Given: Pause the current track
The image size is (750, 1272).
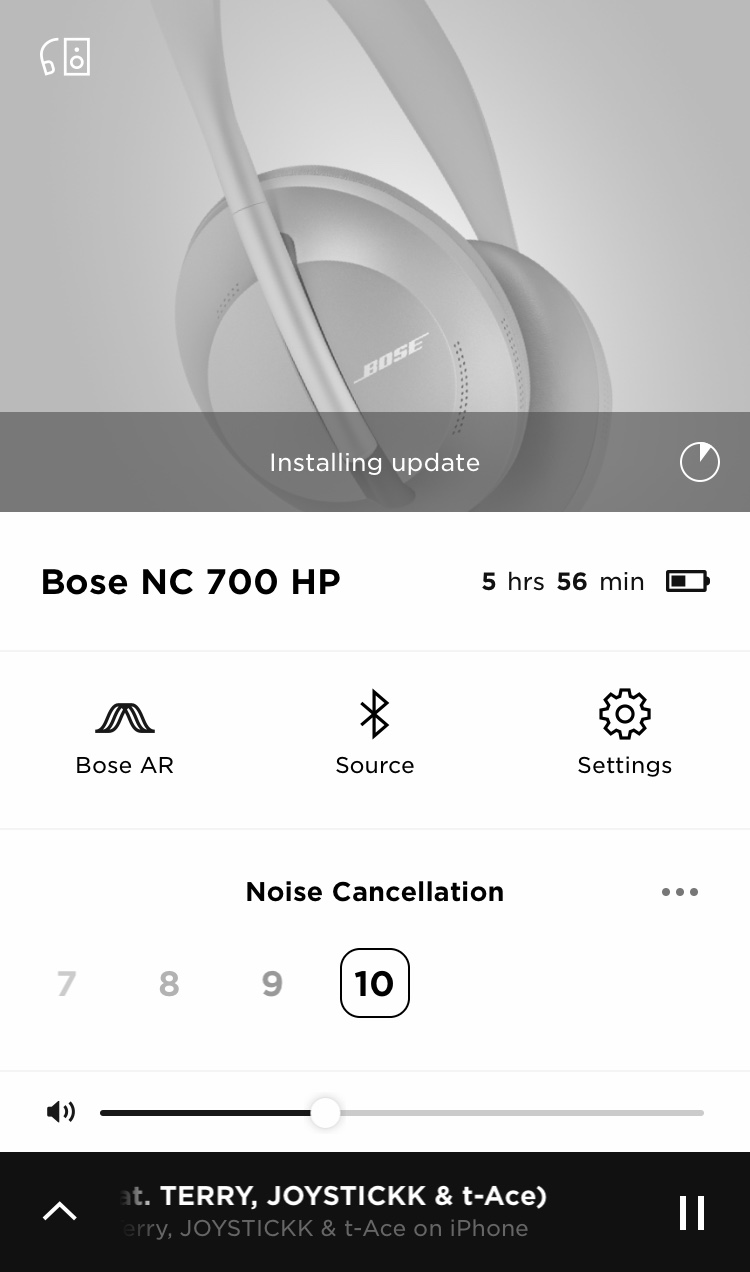Looking at the screenshot, I should tap(692, 1212).
